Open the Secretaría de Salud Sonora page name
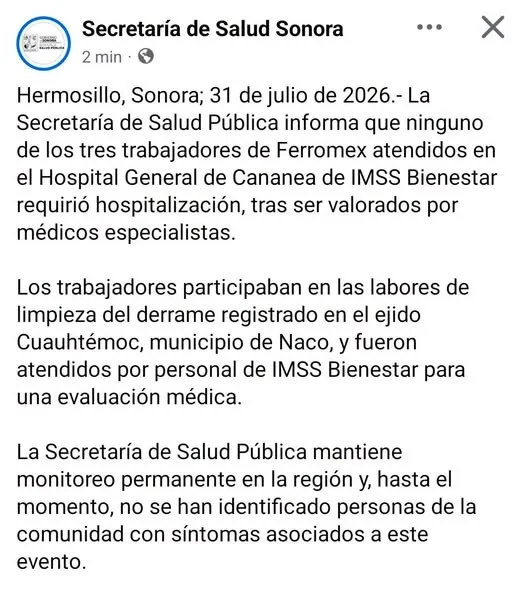The height and width of the screenshot is (590, 520). point(213,29)
